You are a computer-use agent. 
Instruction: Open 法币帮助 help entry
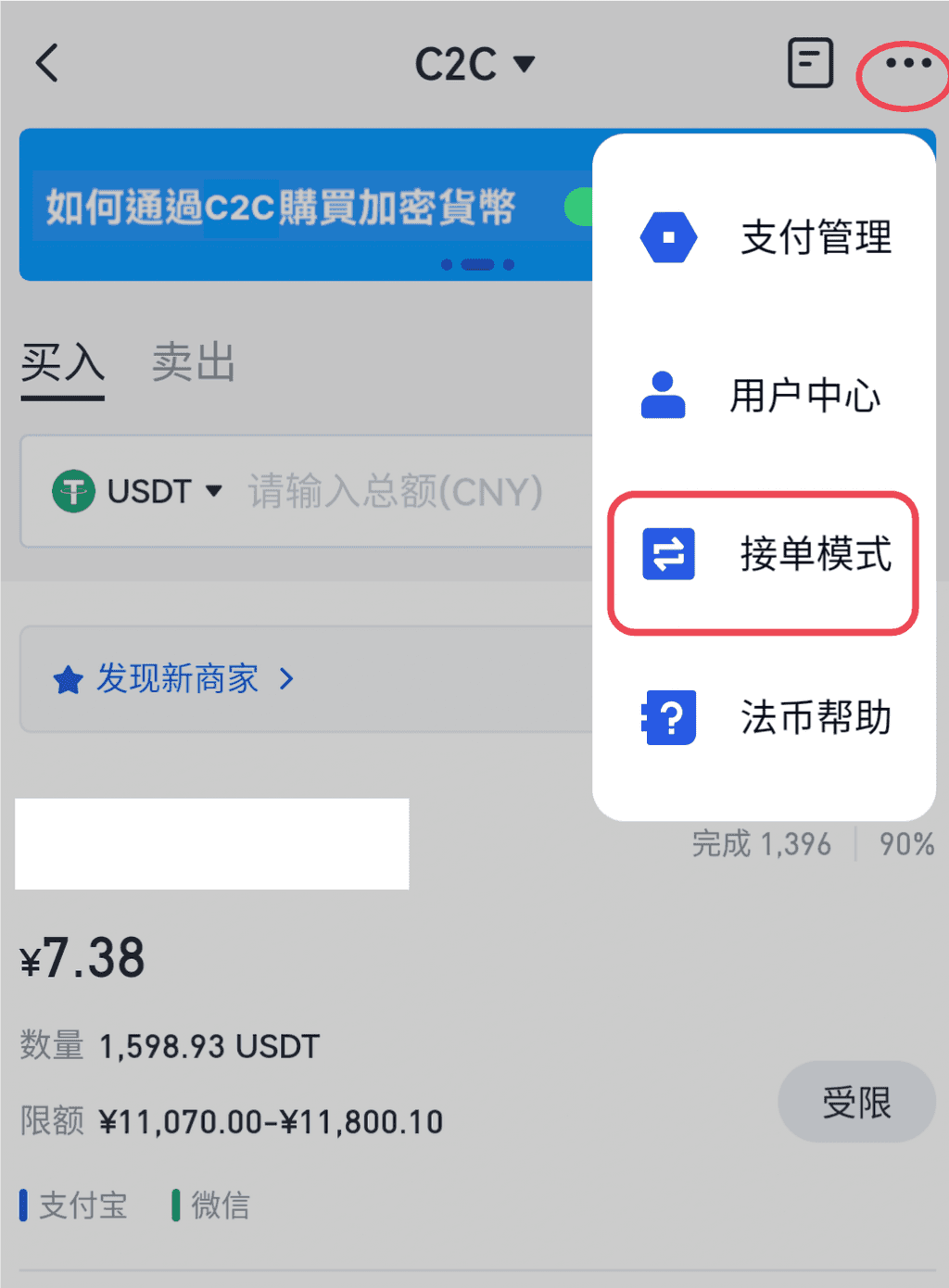[765, 717]
